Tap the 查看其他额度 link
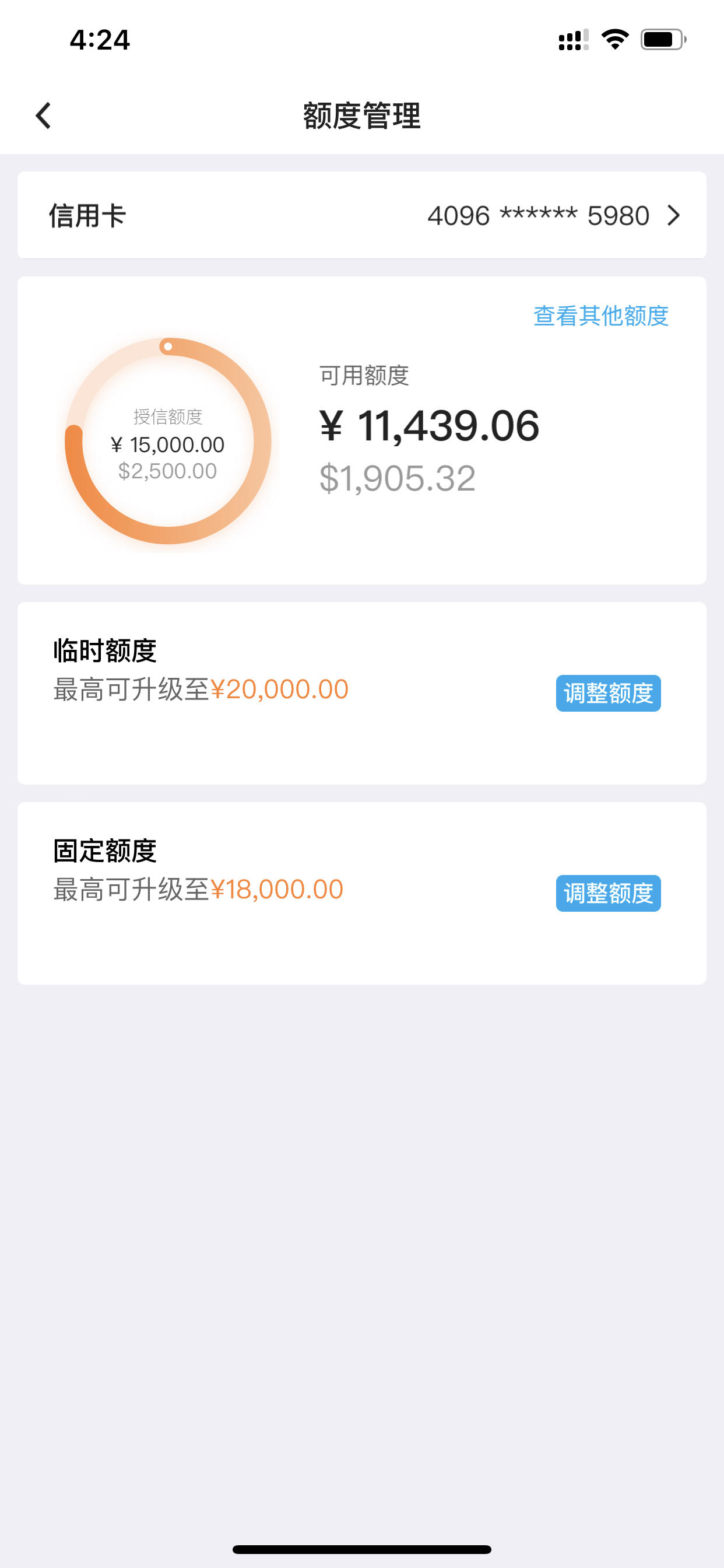Image resolution: width=724 pixels, height=1568 pixels. (x=601, y=316)
